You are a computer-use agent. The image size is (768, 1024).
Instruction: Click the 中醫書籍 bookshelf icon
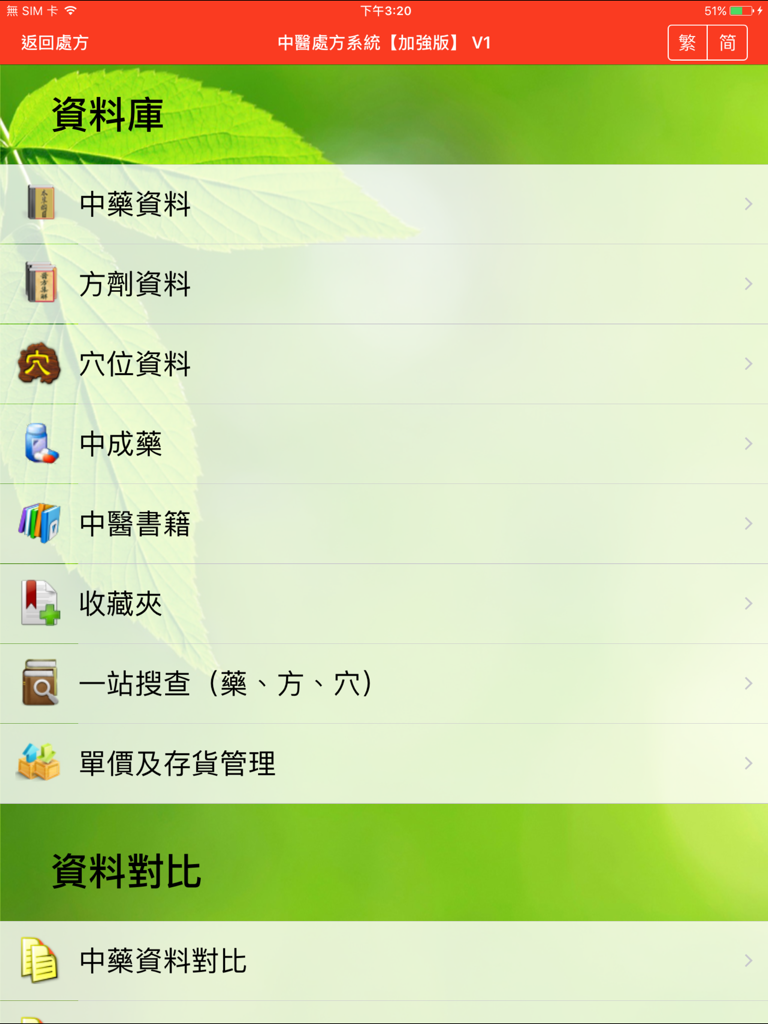point(40,523)
